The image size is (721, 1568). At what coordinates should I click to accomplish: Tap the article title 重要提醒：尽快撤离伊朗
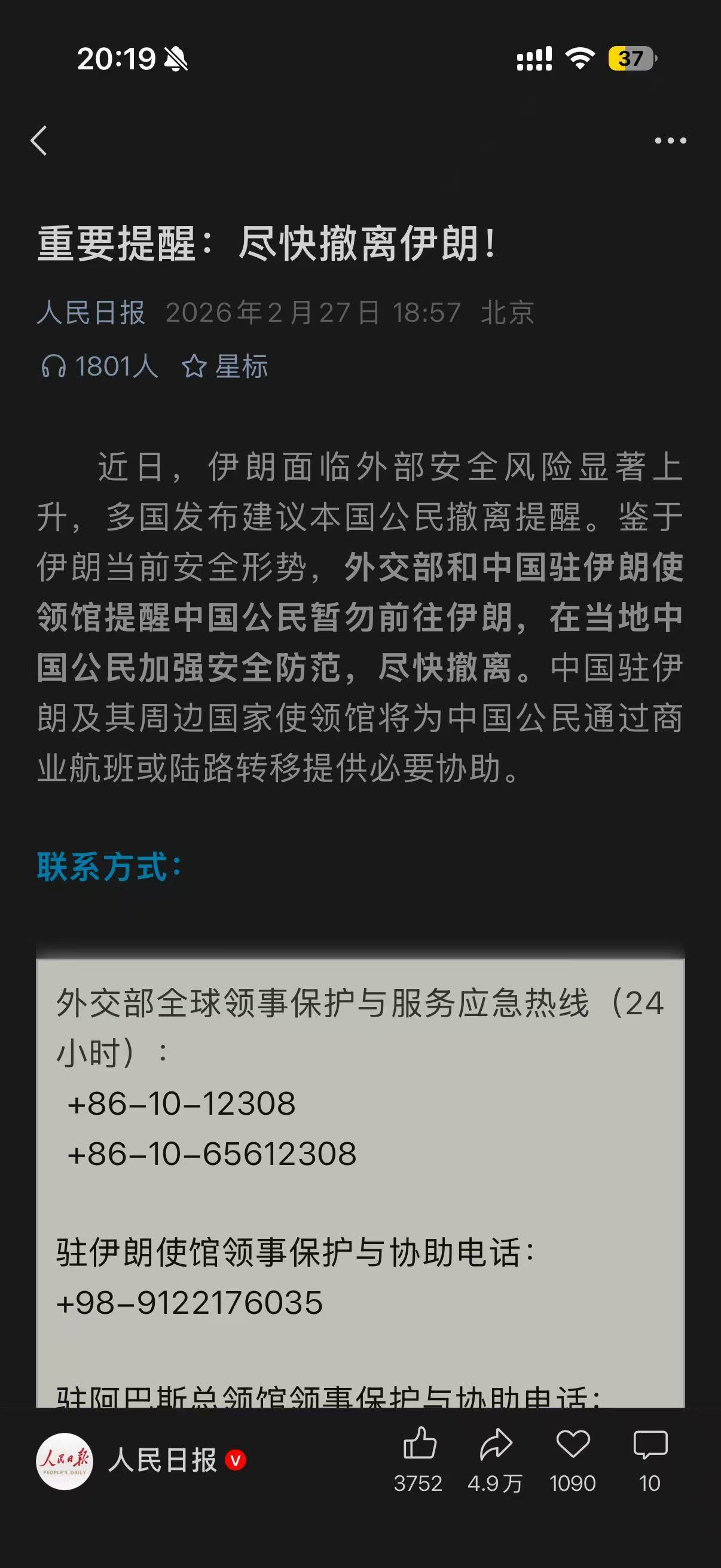(x=268, y=242)
